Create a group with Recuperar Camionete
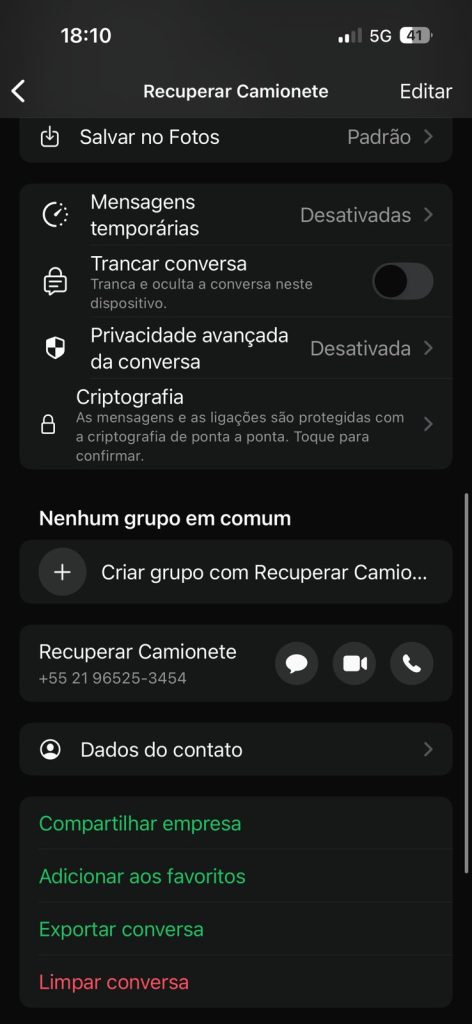 236,572
